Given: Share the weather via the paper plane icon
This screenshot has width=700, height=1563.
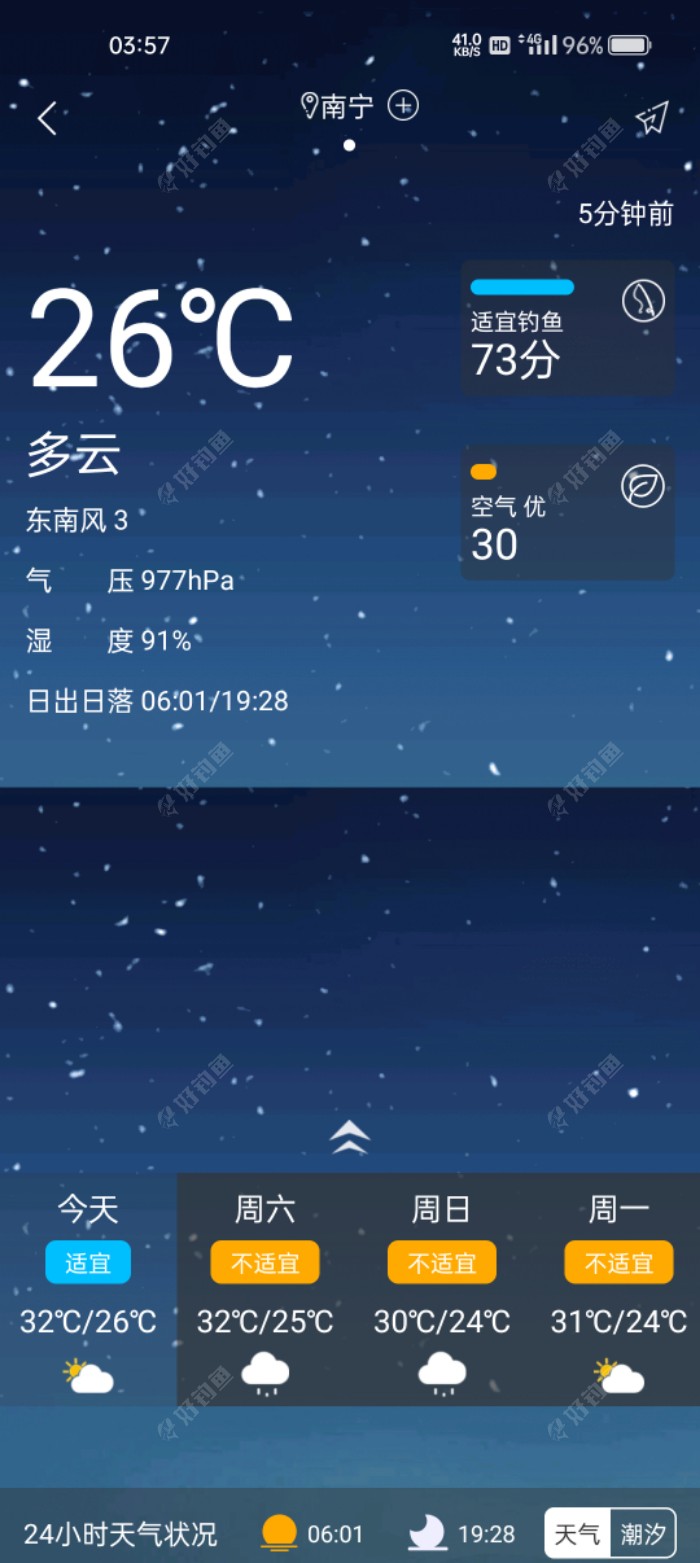Looking at the screenshot, I should (651, 119).
